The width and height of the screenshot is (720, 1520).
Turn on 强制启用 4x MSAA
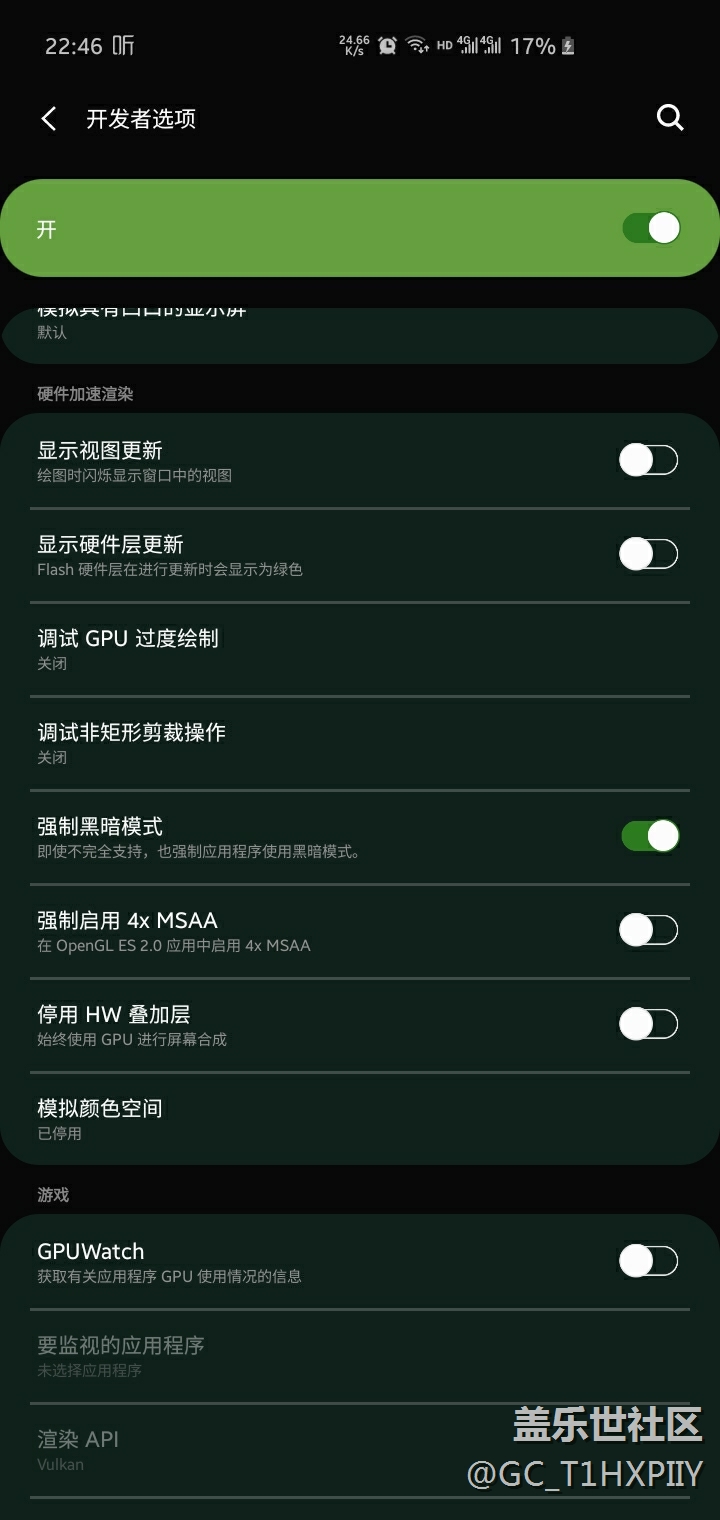[649, 930]
